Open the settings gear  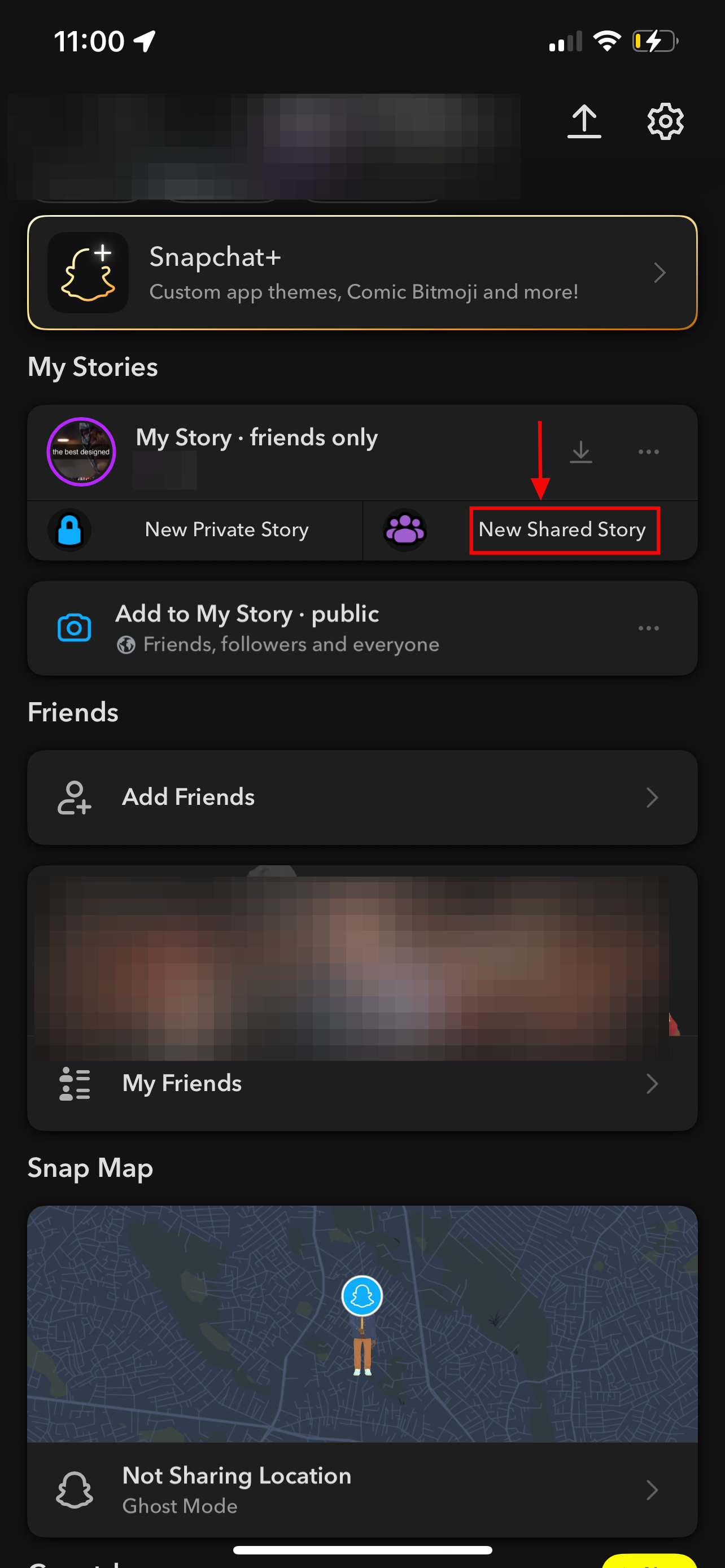click(x=665, y=121)
